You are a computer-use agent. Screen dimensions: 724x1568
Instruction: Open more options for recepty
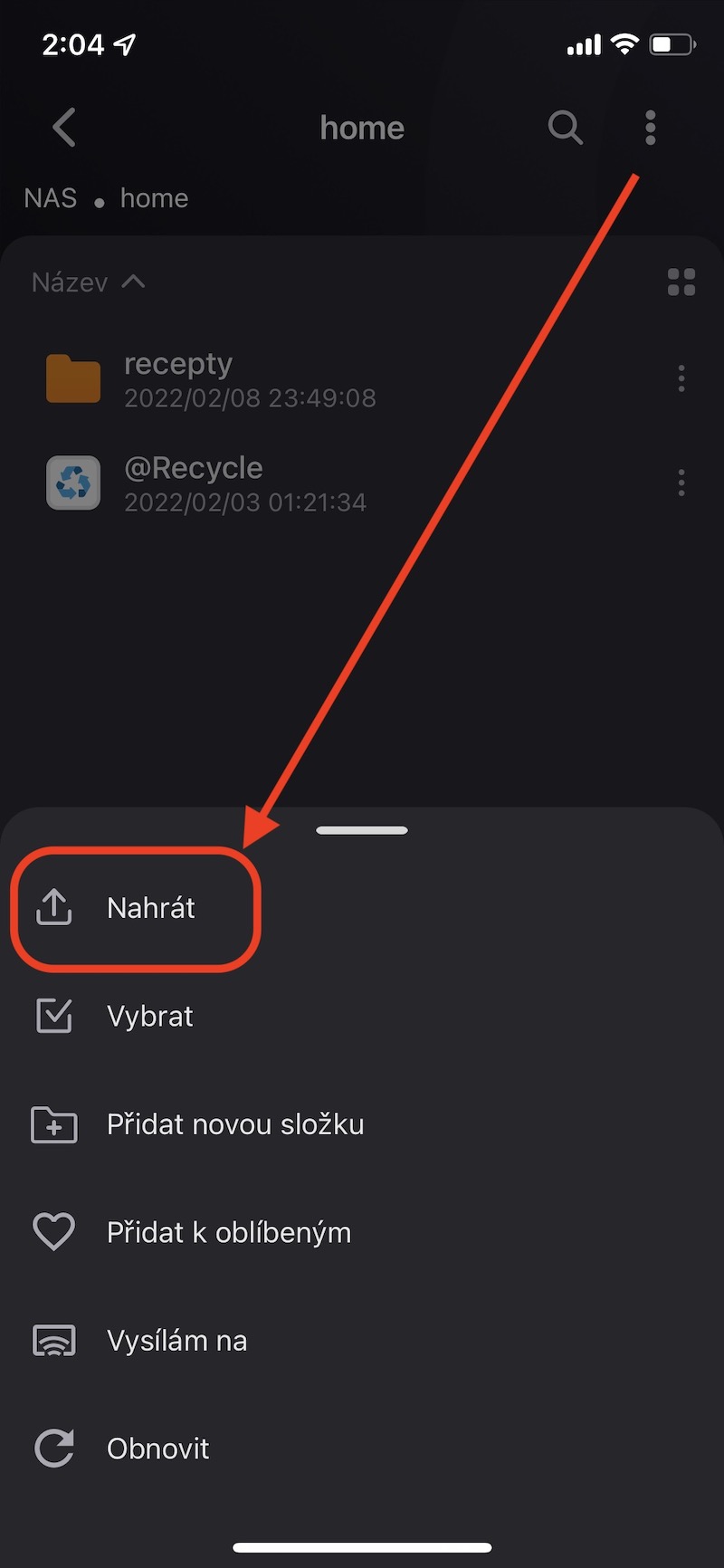(x=681, y=378)
